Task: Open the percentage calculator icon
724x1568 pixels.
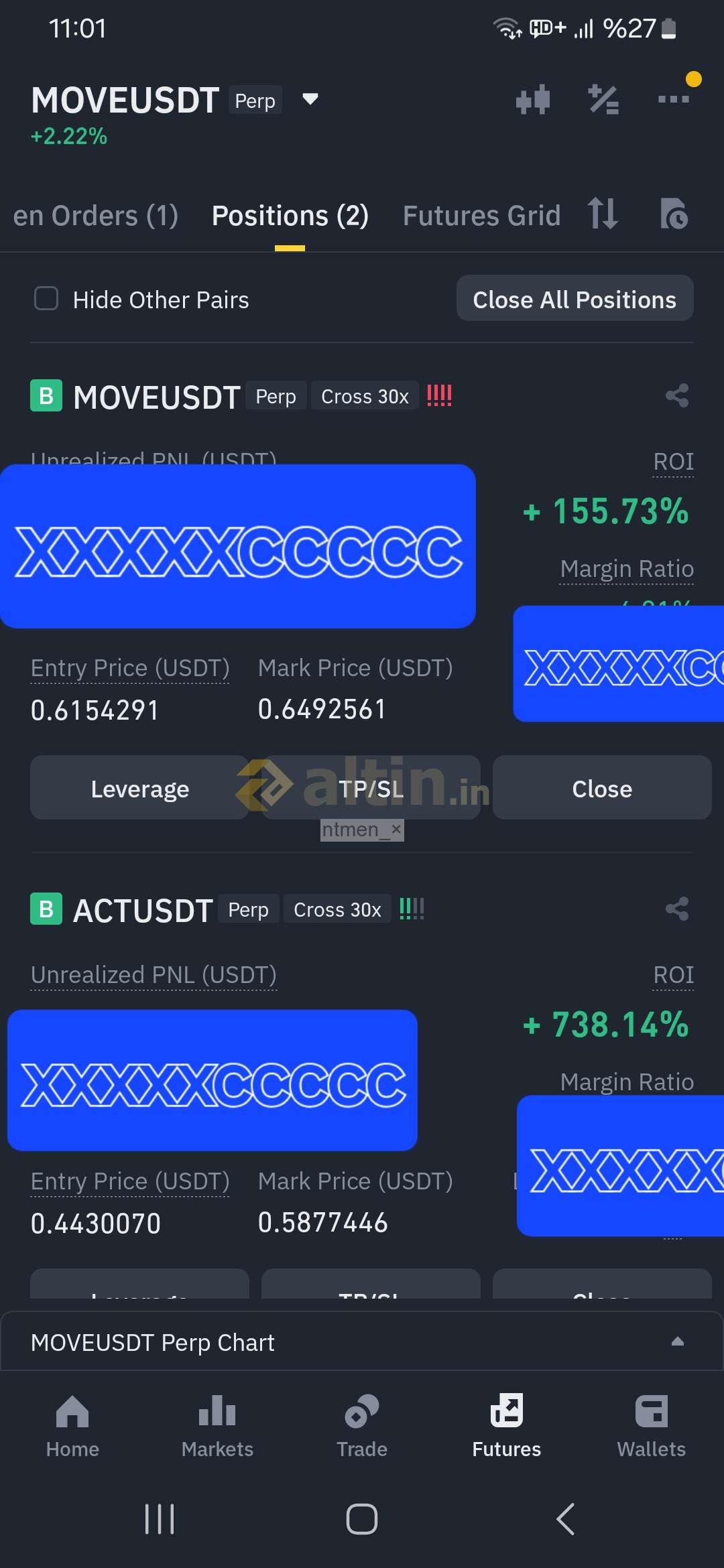Action: (603, 100)
